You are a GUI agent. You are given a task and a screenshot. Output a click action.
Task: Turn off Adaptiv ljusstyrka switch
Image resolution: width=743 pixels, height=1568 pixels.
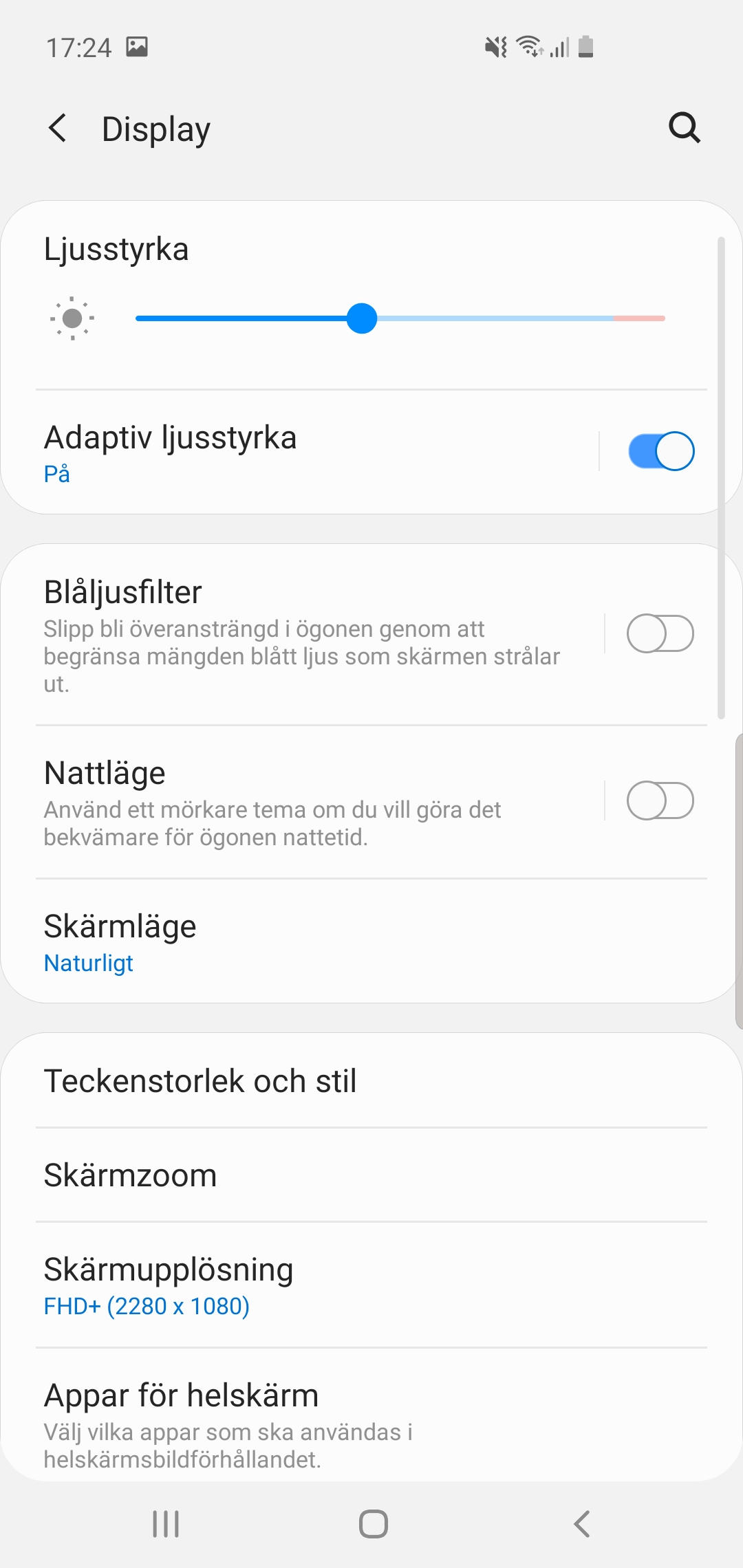660,451
